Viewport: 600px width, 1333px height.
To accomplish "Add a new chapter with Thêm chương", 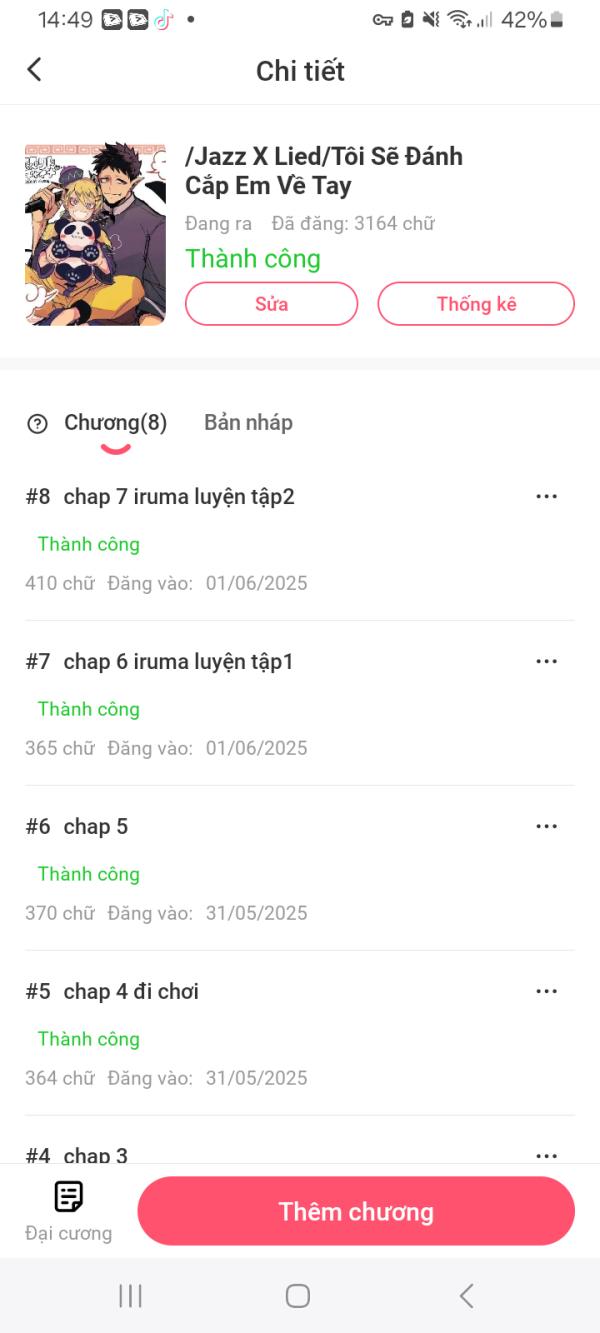I will click(x=356, y=1211).
